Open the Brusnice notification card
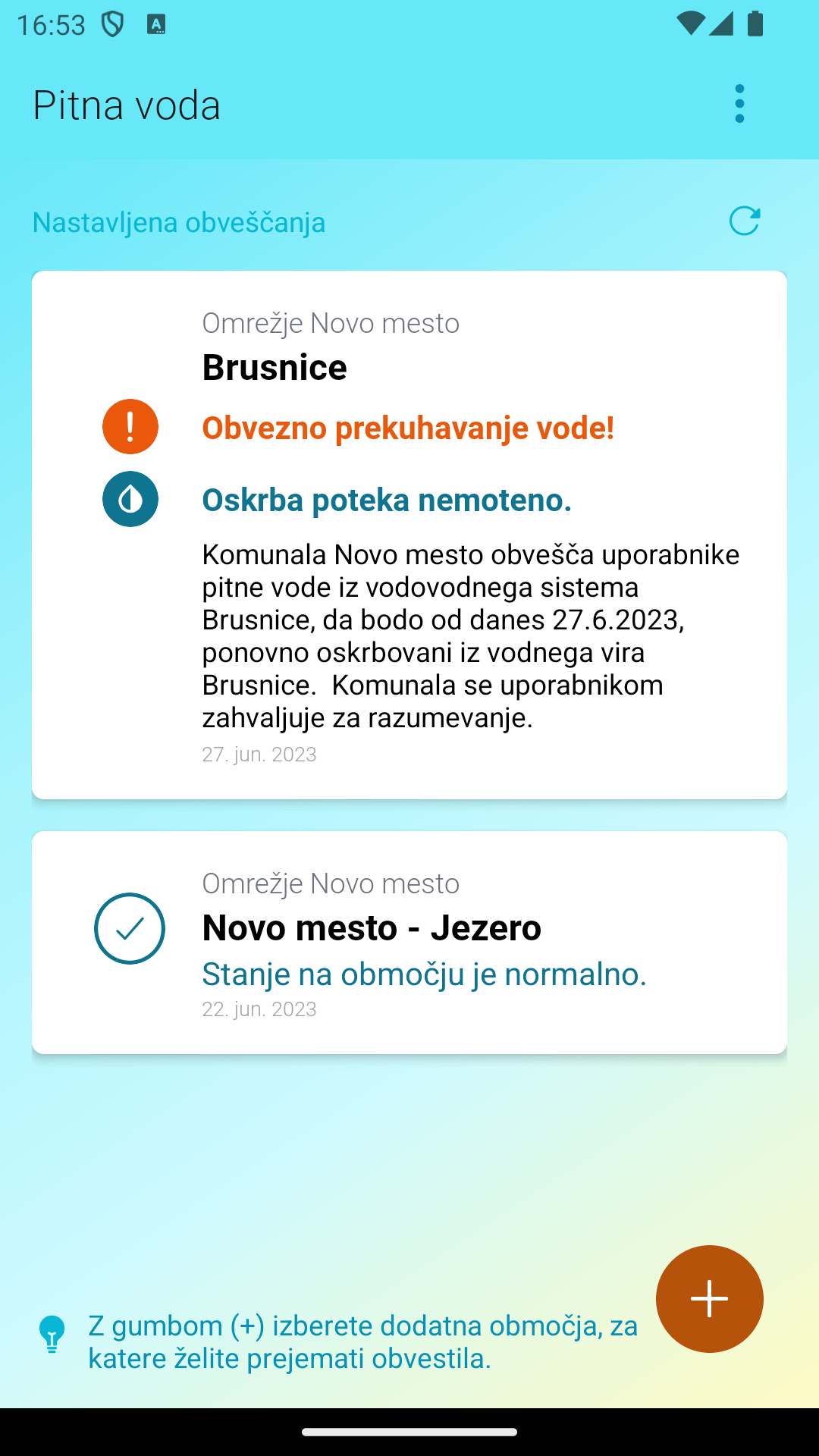The width and height of the screenshot is (819, 1456). tap(409, 535)
